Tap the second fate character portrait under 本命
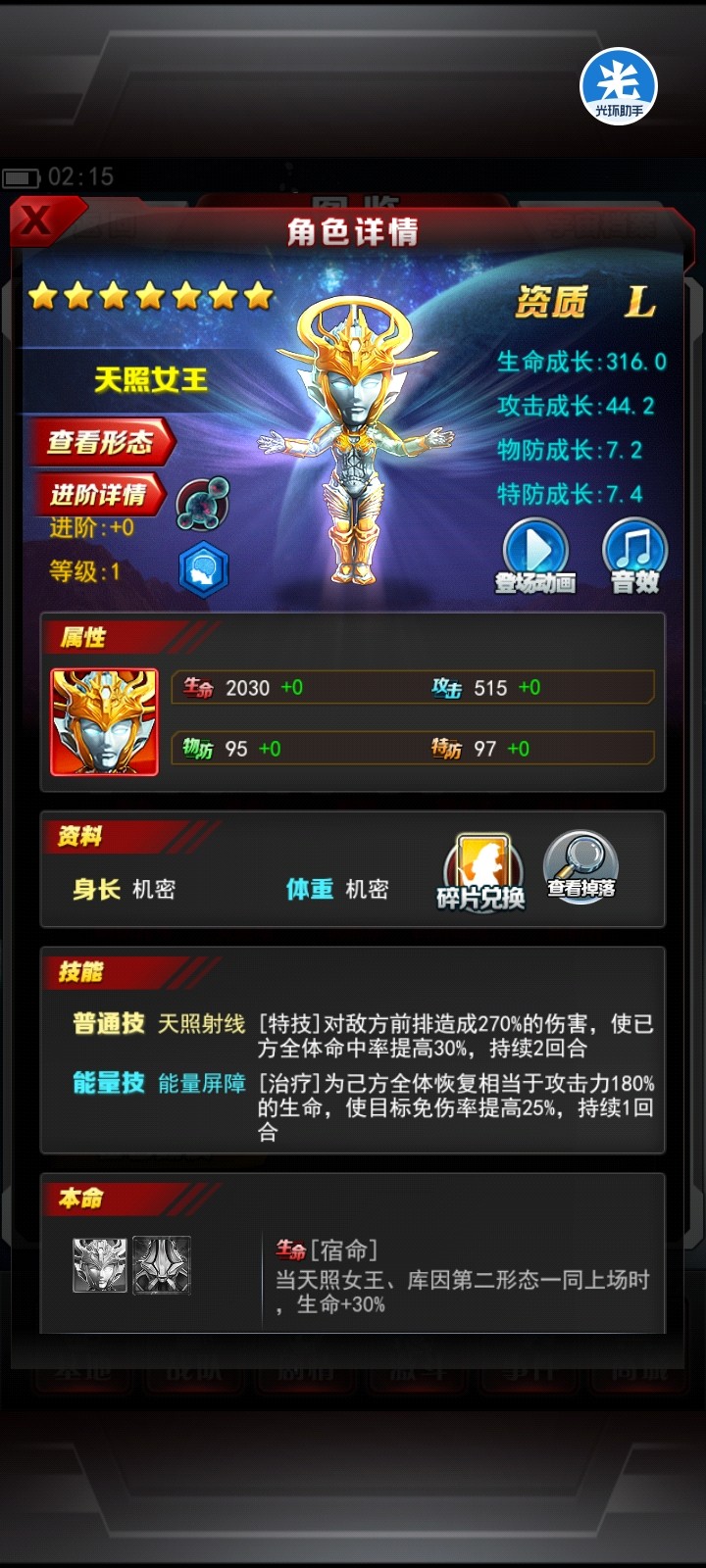The height and width of the screenshot is (1568, 706). tap(161, 1264)
